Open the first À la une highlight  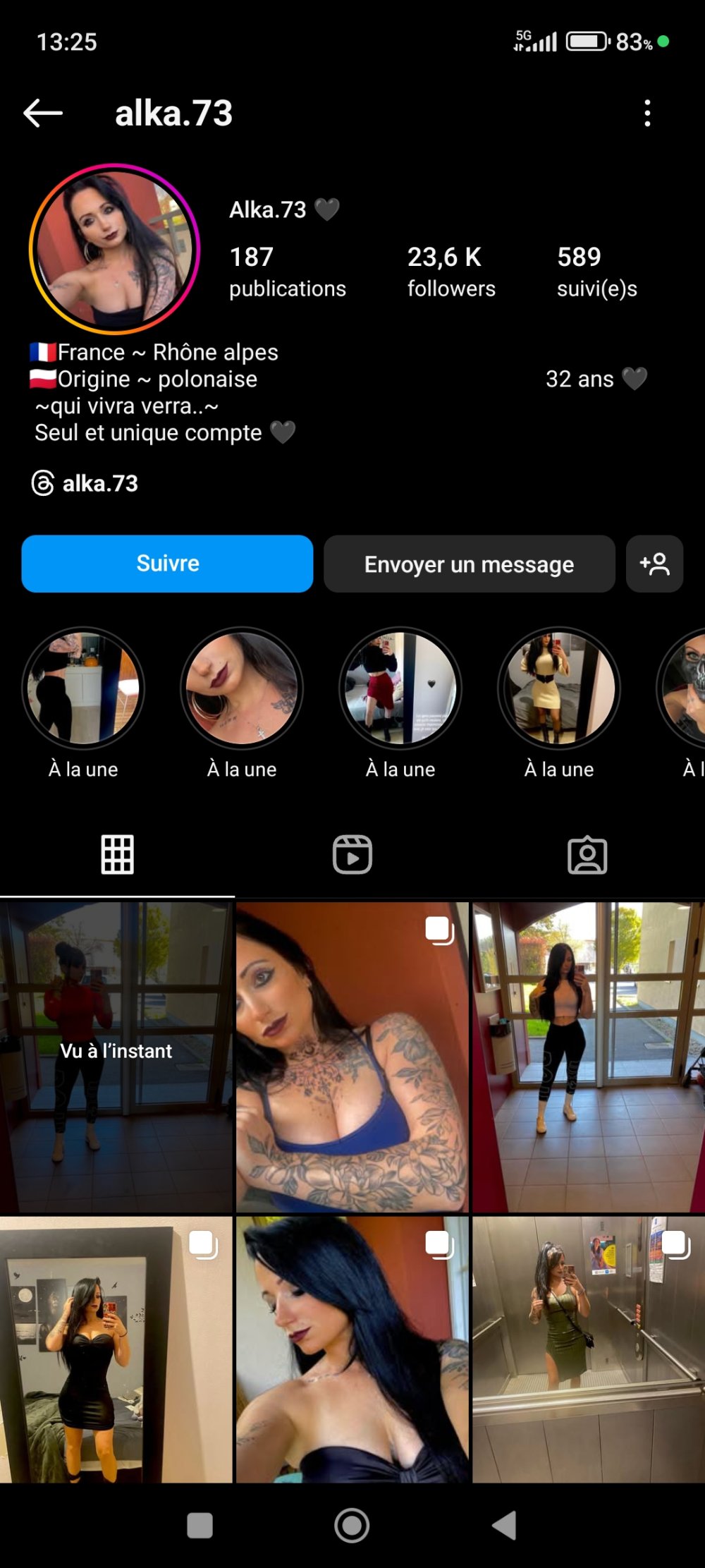(83, 688)
